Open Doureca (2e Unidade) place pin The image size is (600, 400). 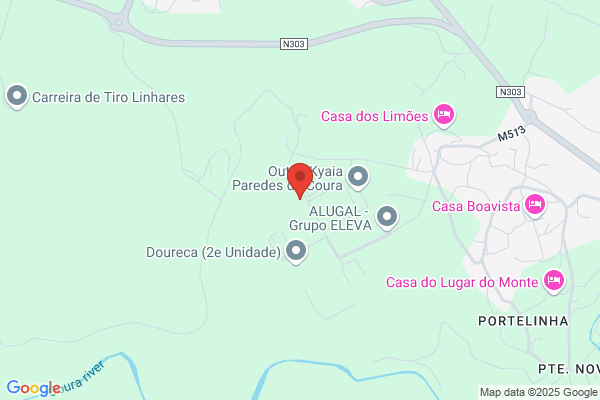(296, 251)
